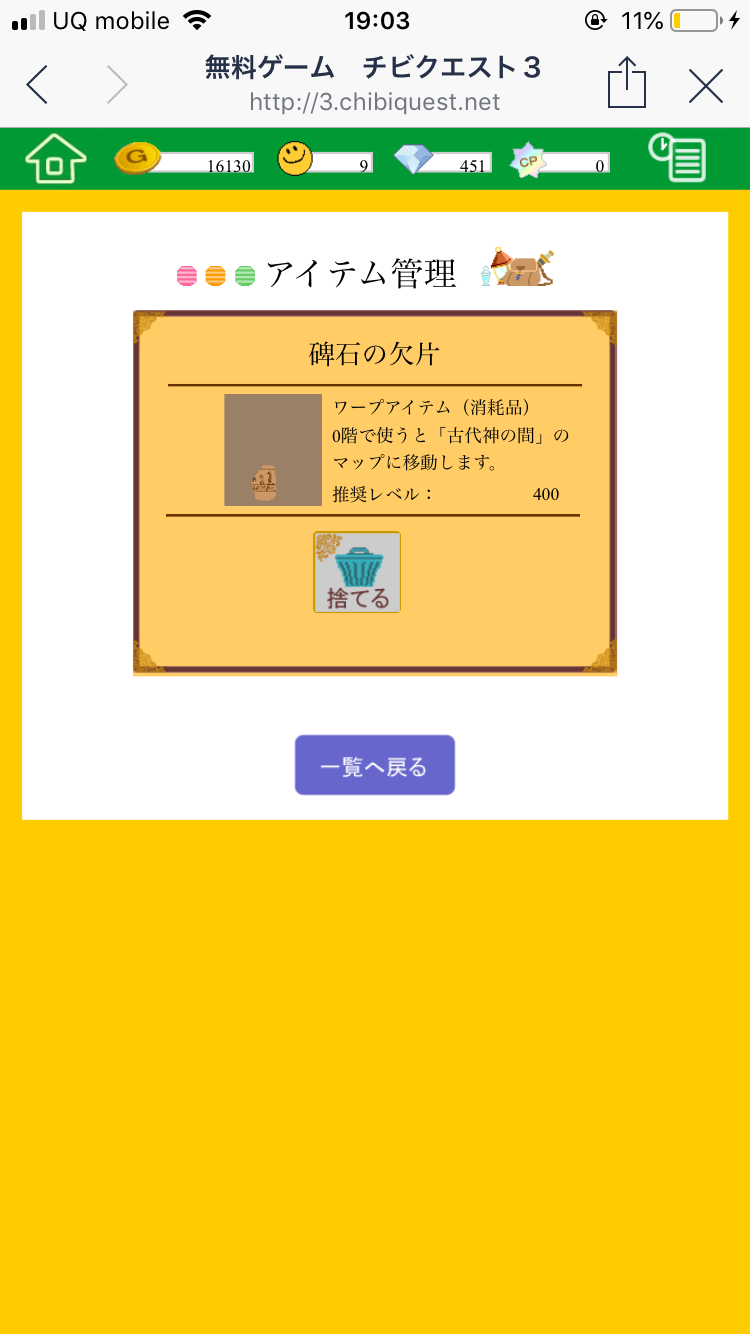
Task: Tap 捨てる to discard the item
Action: coord(357,572)
